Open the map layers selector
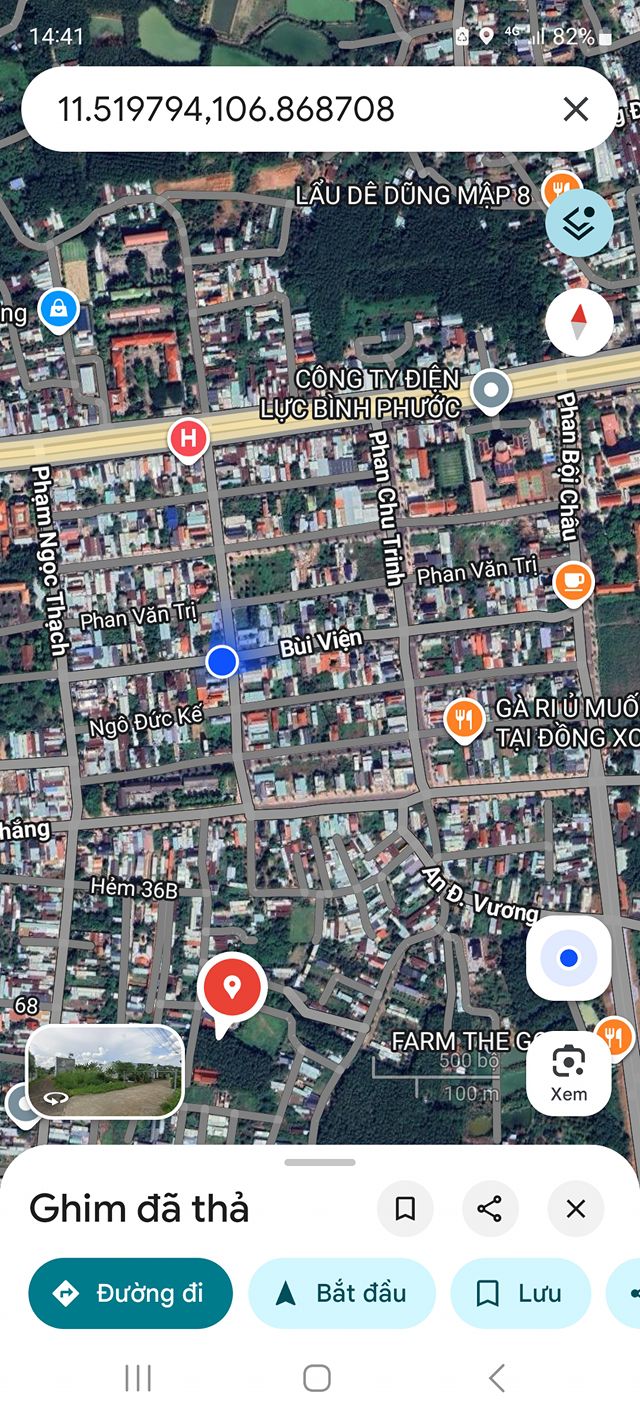This screenshot has width=640, height=1422. (x=579, y=224)
